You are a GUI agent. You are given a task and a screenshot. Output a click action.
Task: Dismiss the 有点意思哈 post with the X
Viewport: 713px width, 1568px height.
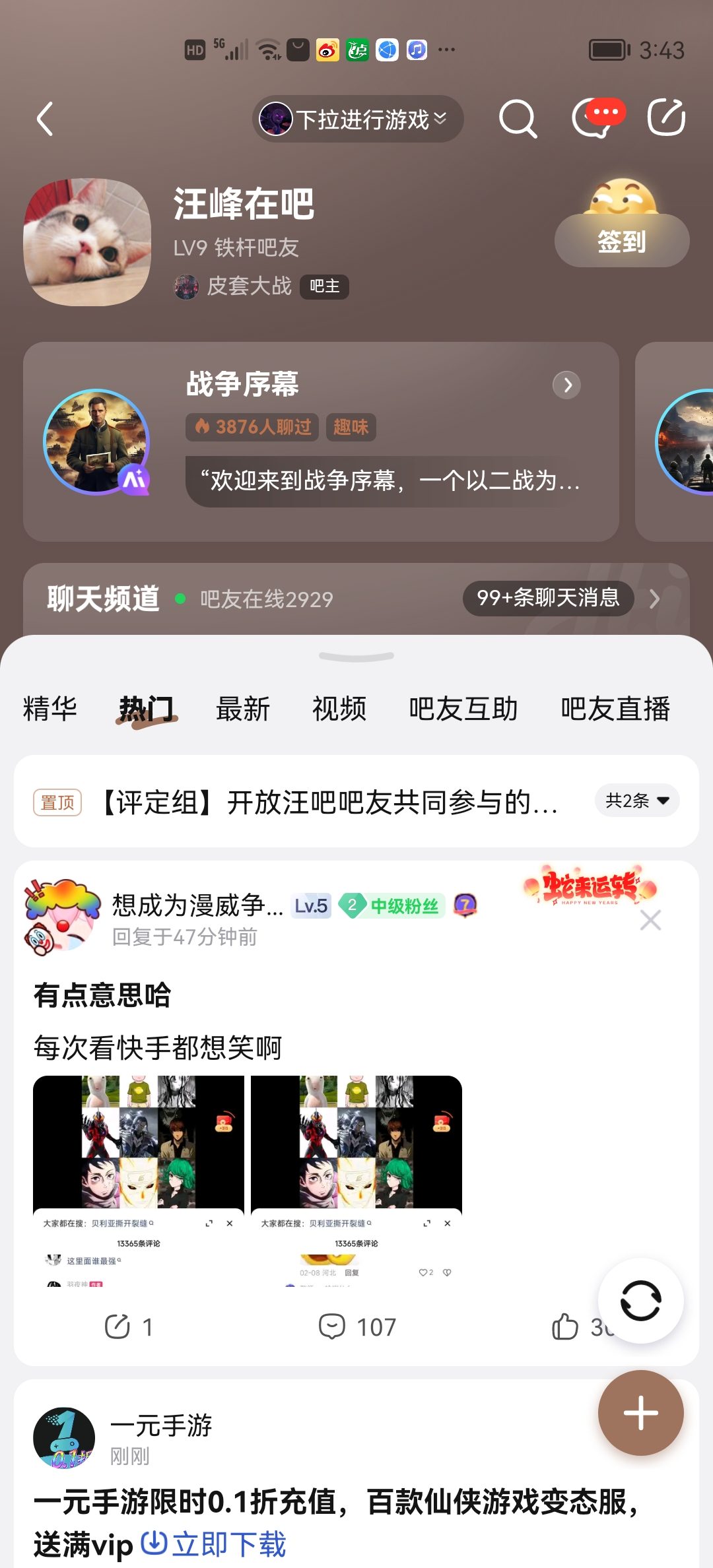tap(650, 920)
